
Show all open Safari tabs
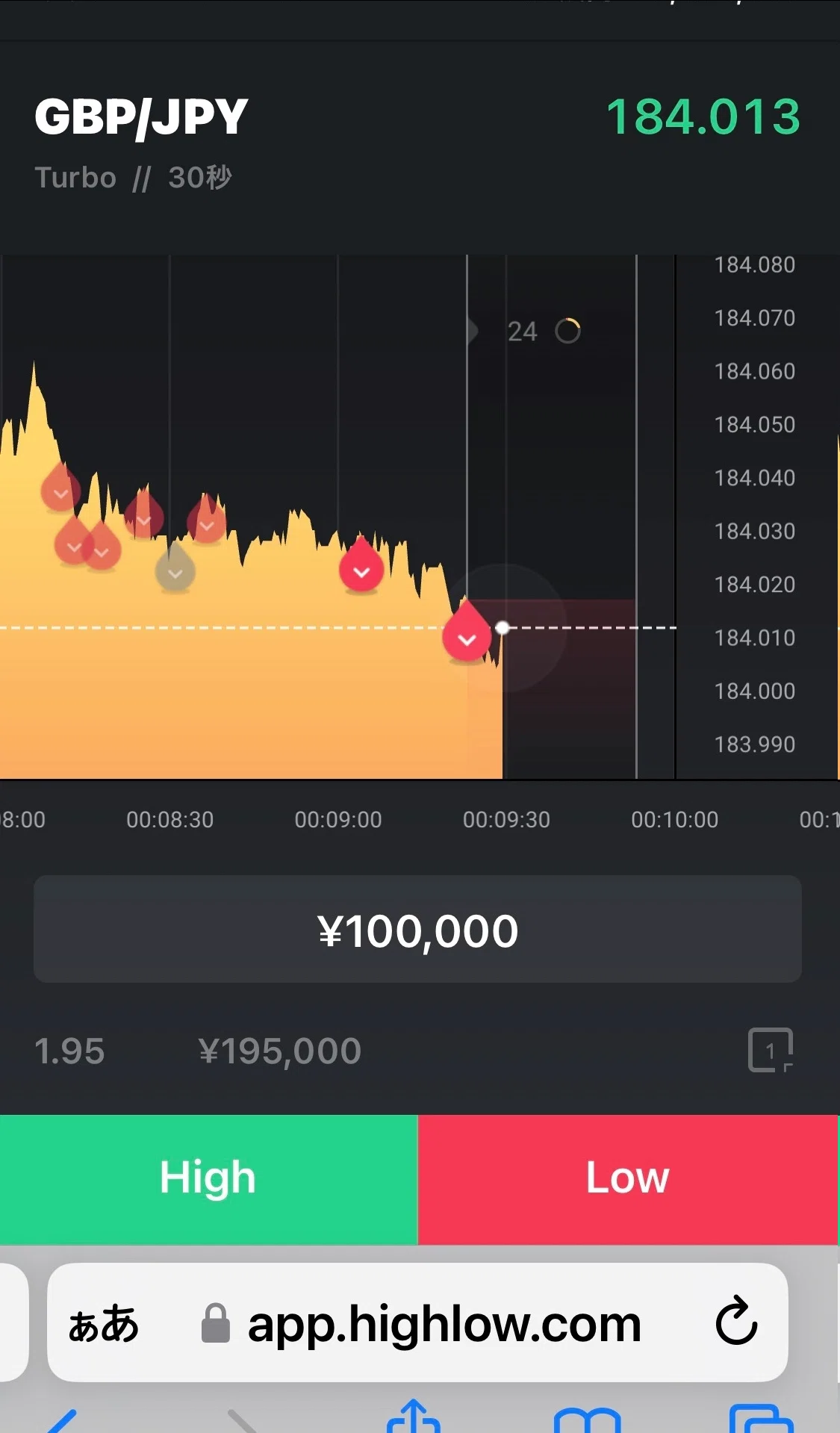761,1419
